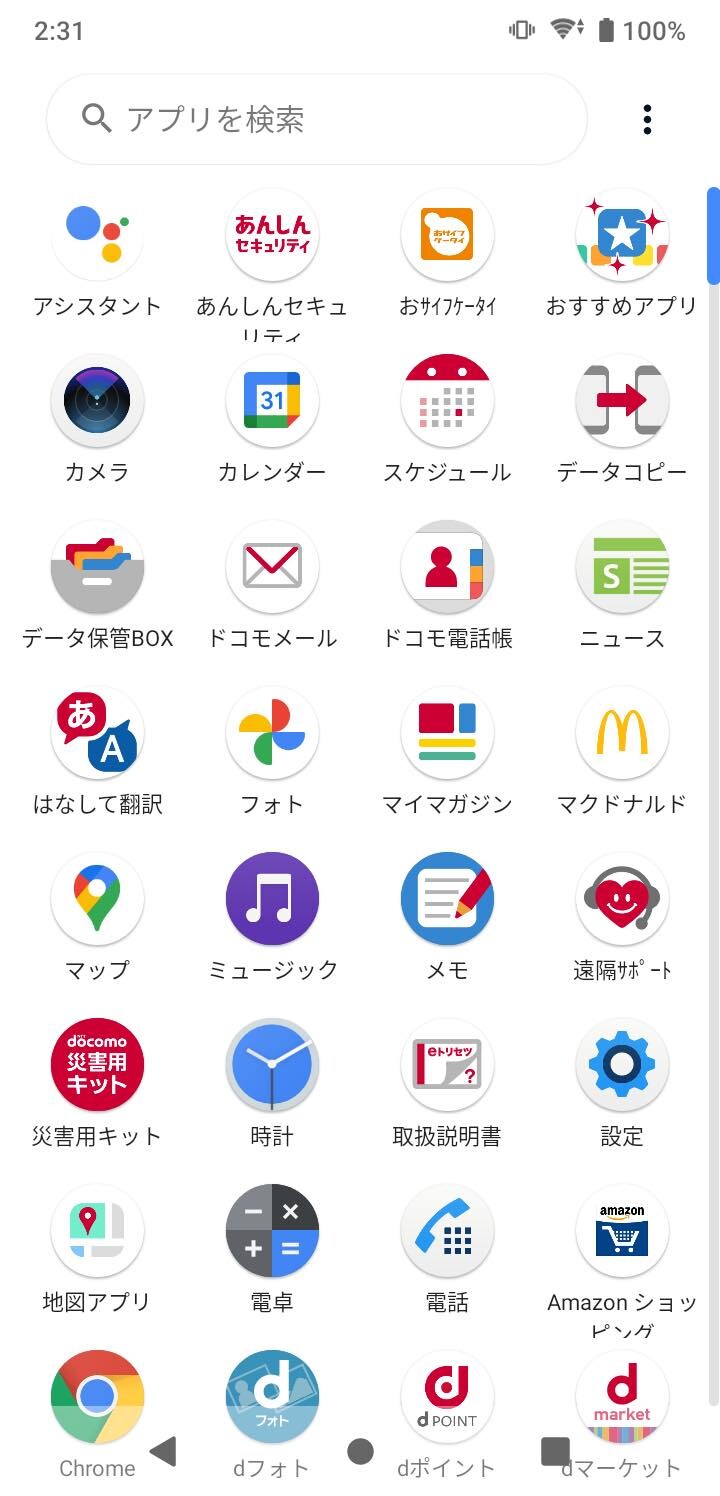
Task: Tap the アプリを検索 search field
Action: 316,120
